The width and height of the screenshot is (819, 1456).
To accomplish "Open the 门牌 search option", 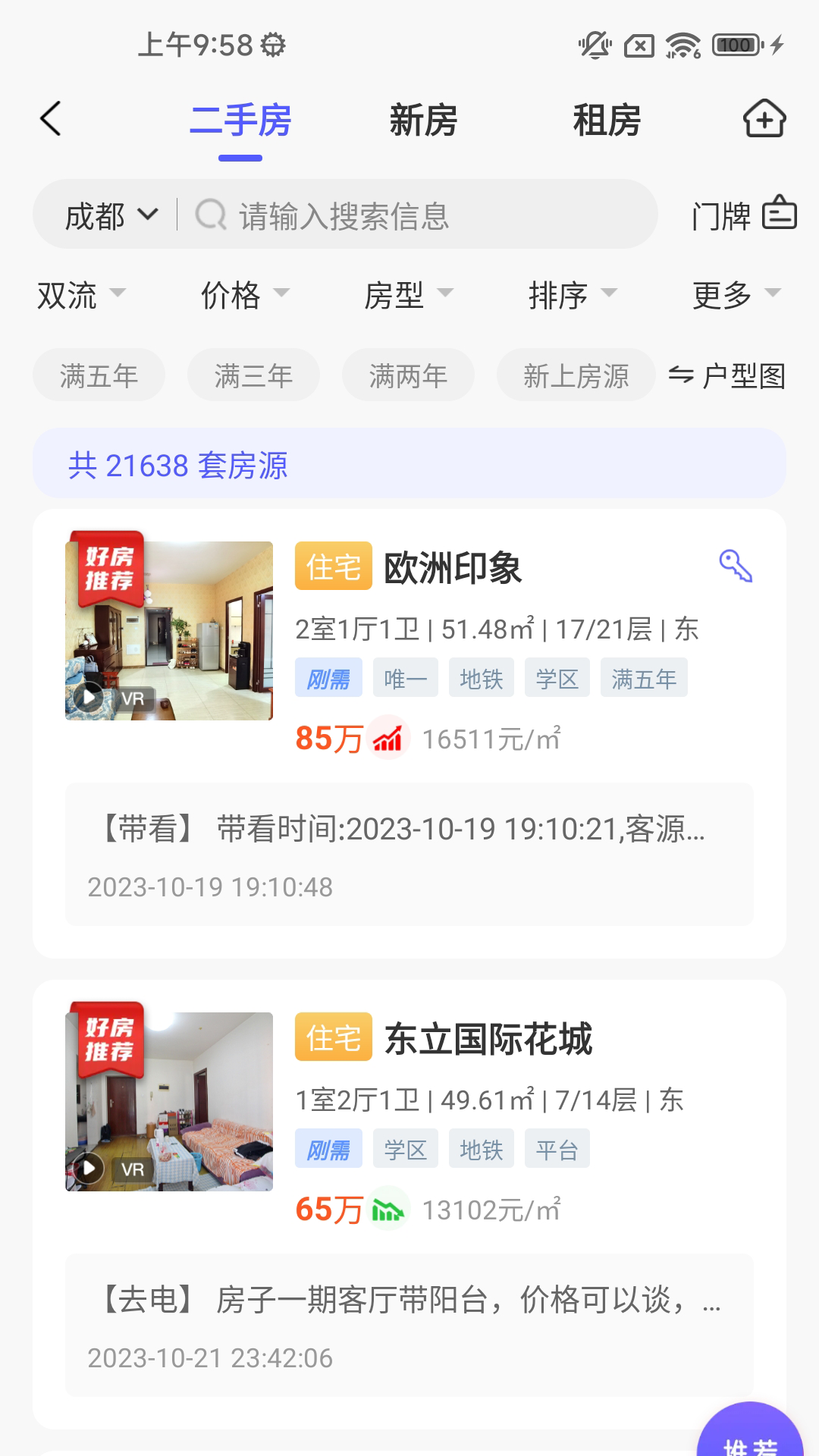I will tap(743, 215).
